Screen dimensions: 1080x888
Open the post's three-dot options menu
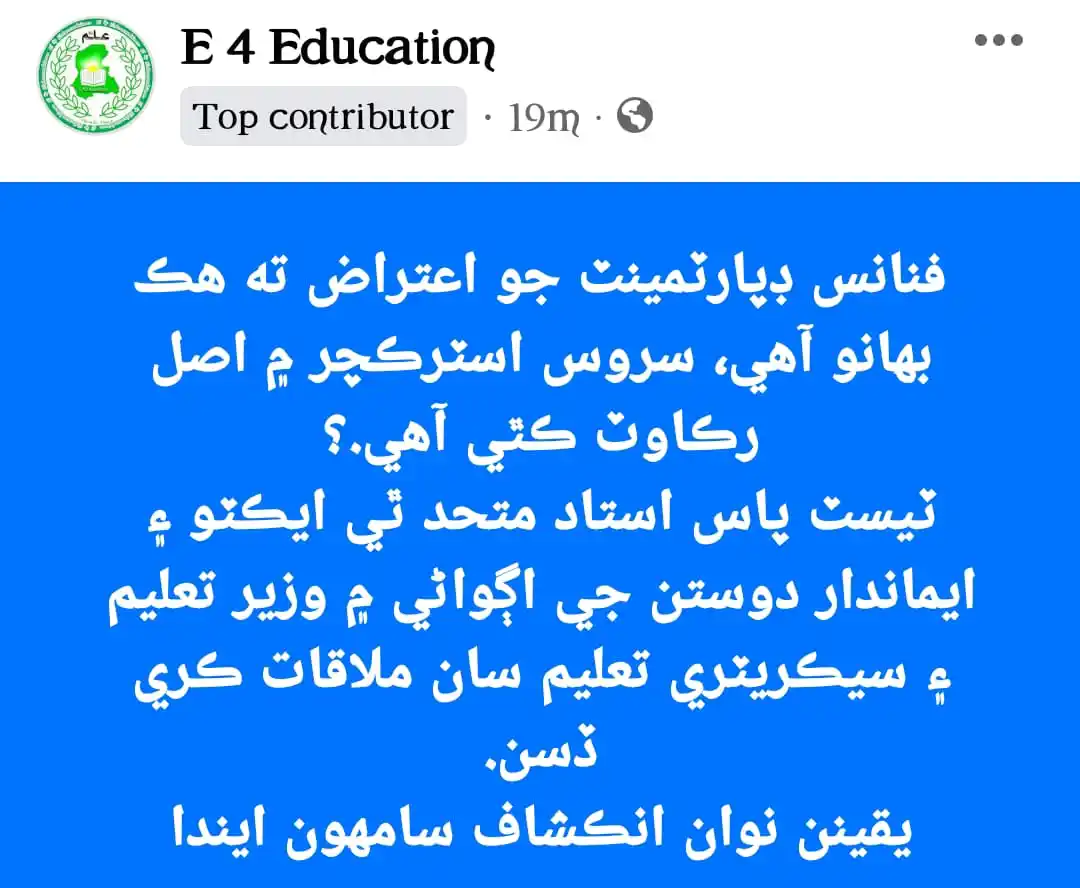tap(999, 41)
